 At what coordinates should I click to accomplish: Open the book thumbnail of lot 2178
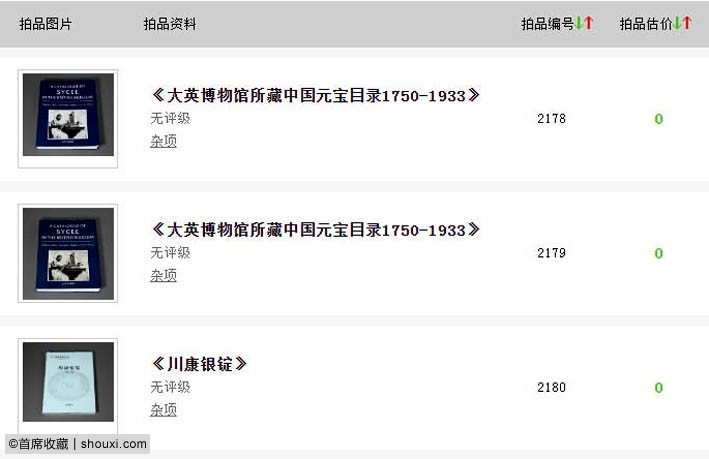point(68,118)
